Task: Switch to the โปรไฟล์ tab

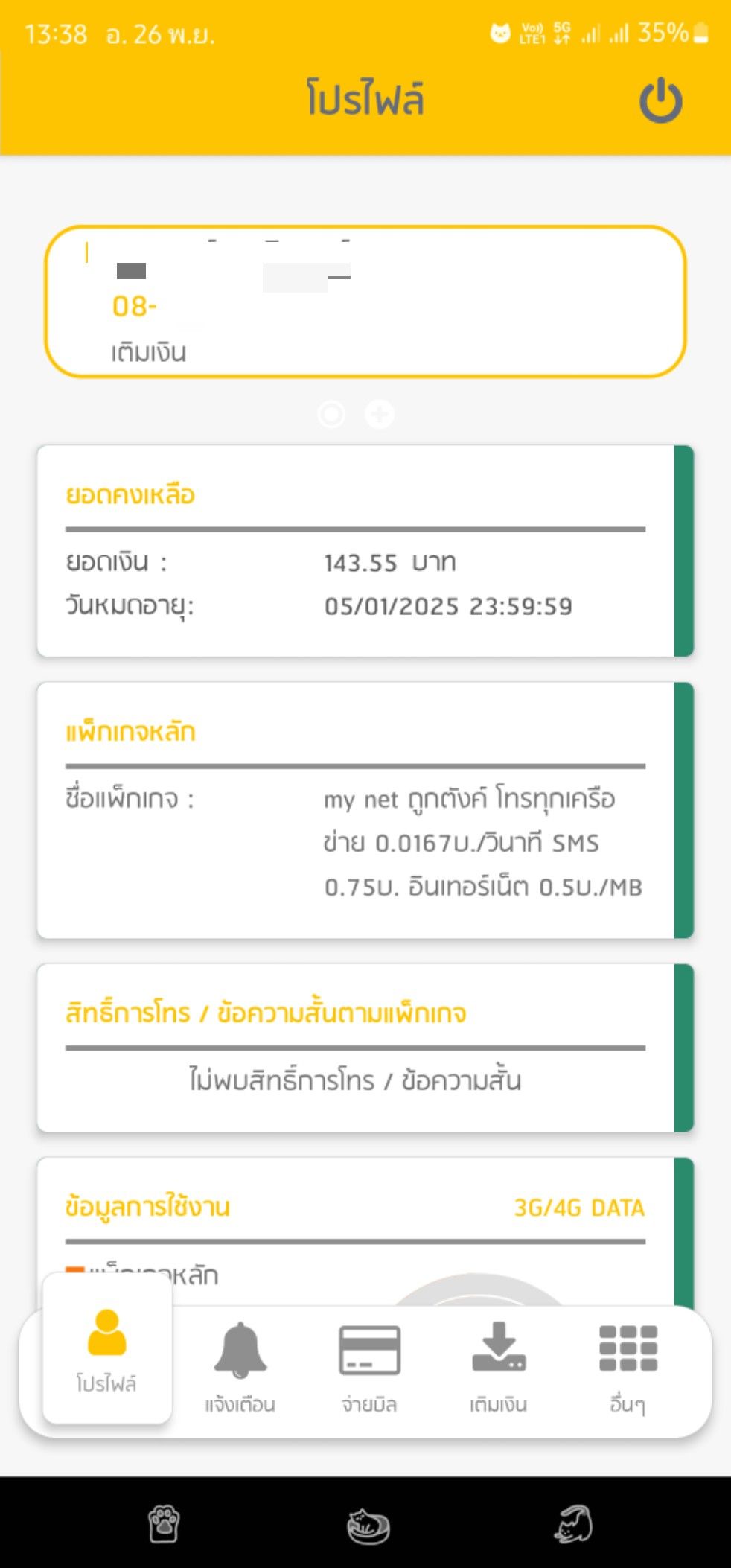Action: [107, 1350]
